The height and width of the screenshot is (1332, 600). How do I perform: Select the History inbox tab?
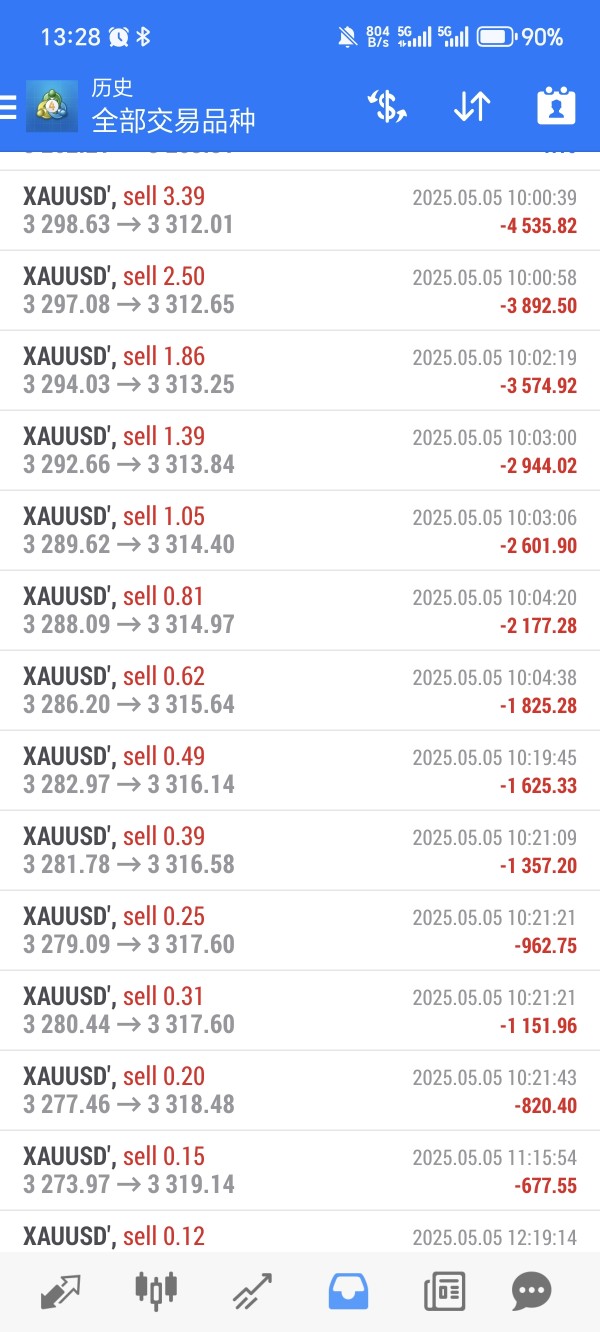(x=348, y=1291)
